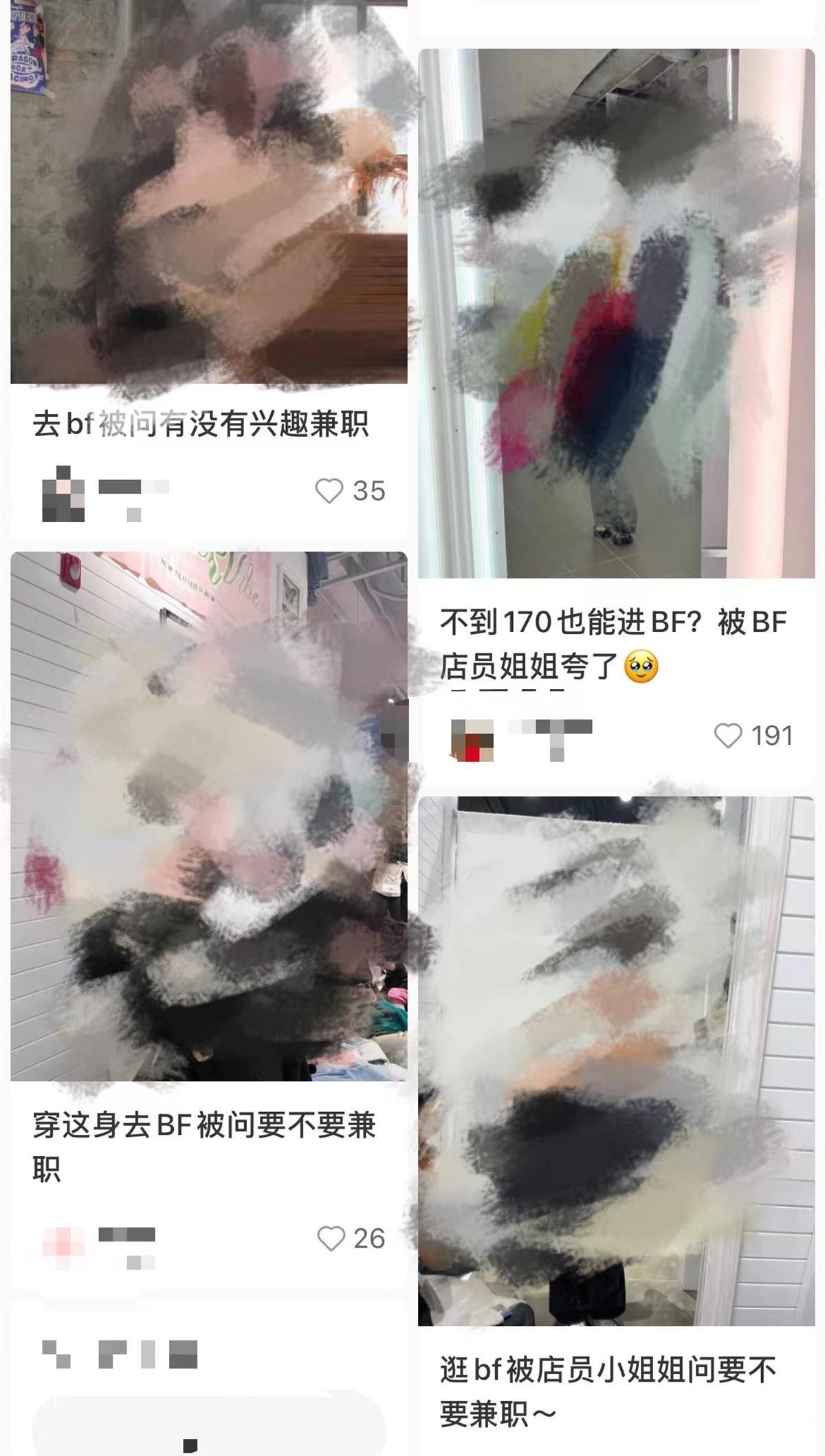
Task: Open author avatar under "不到170也能进BF?" post
Action: pos(472,740)
